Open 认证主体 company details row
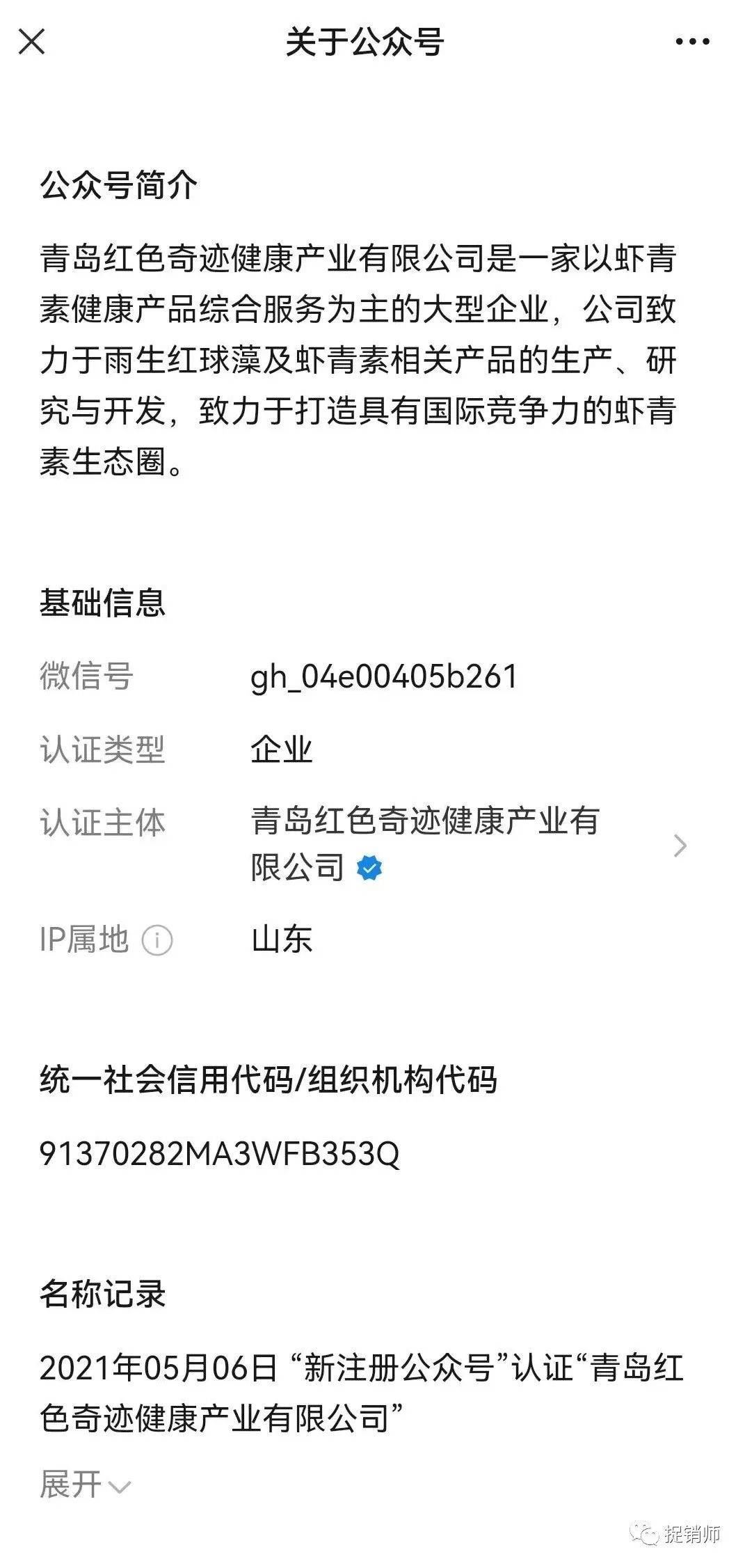745x1568 pixels. coord(680,846)
